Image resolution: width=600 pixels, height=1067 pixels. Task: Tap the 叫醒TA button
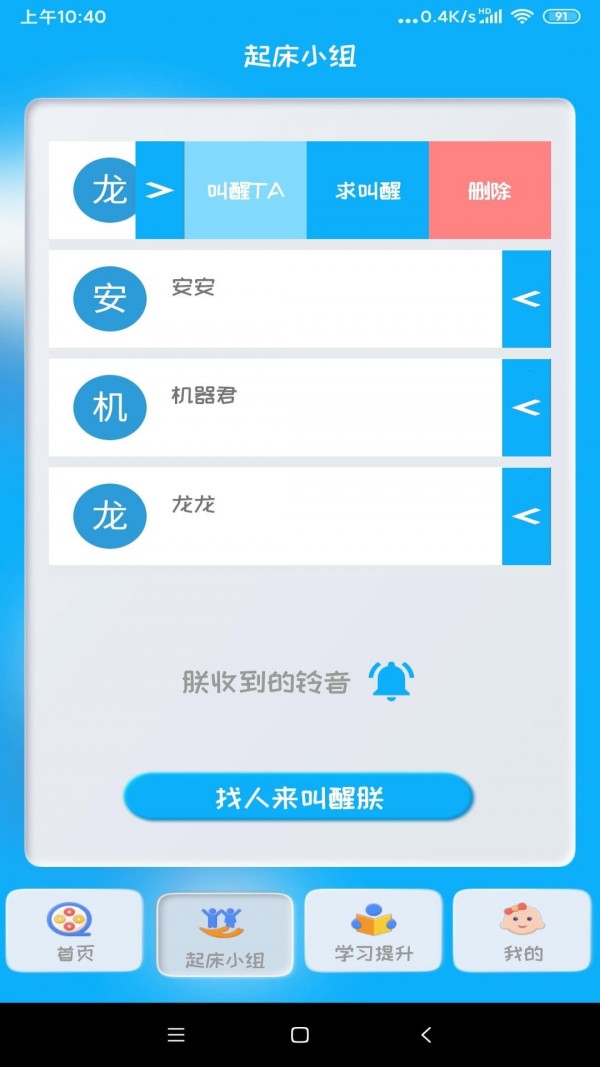(245, 190)
